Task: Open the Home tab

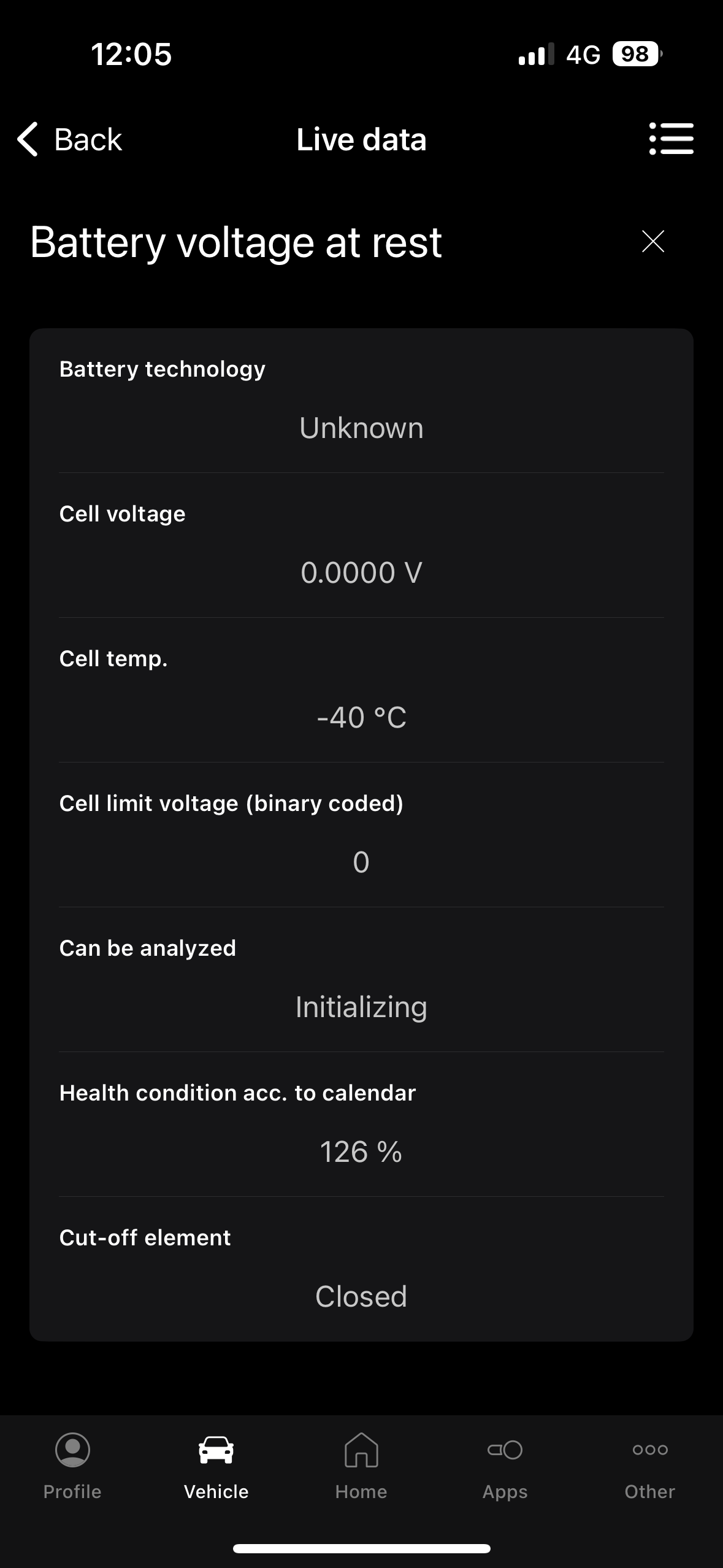Action: click(361, 1466)
